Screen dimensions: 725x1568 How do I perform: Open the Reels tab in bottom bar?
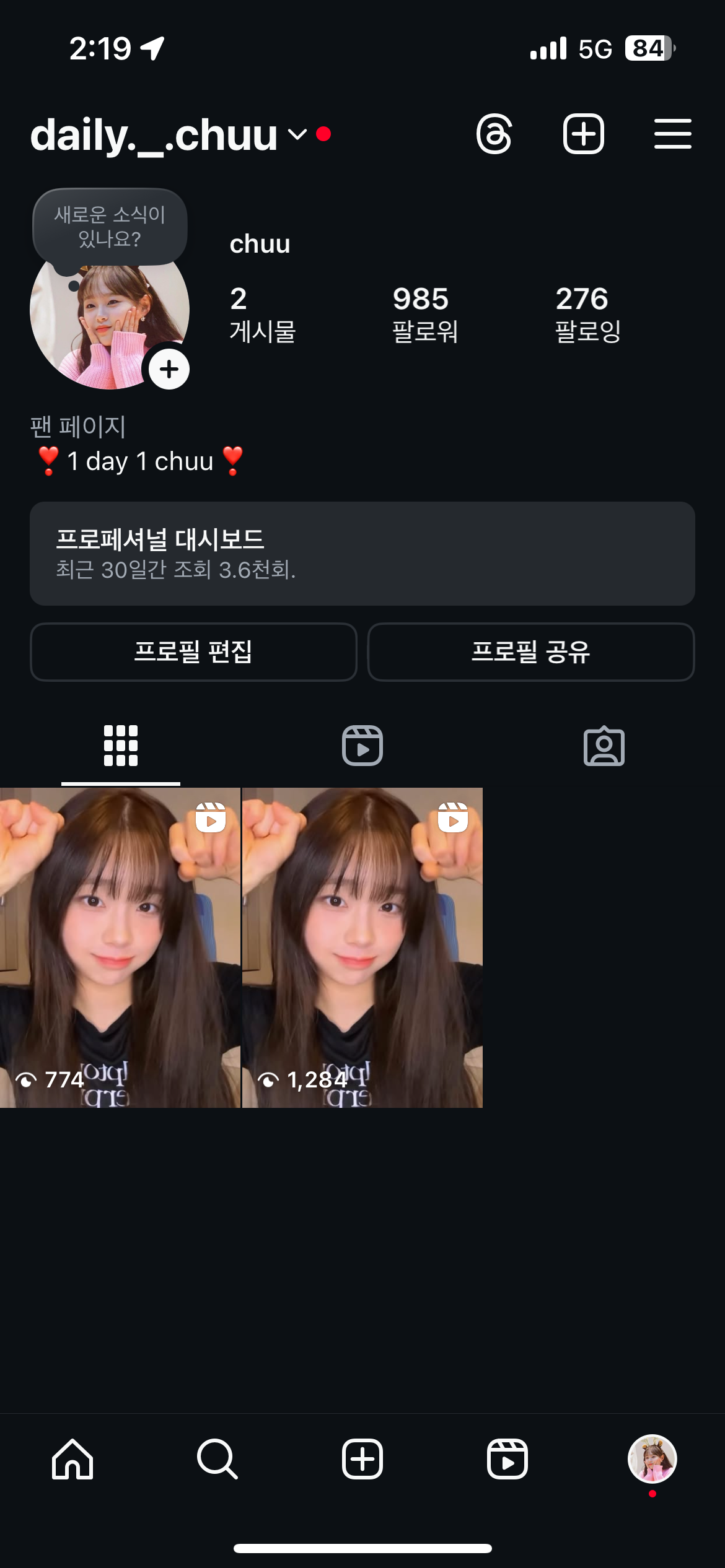point(507,1459)
